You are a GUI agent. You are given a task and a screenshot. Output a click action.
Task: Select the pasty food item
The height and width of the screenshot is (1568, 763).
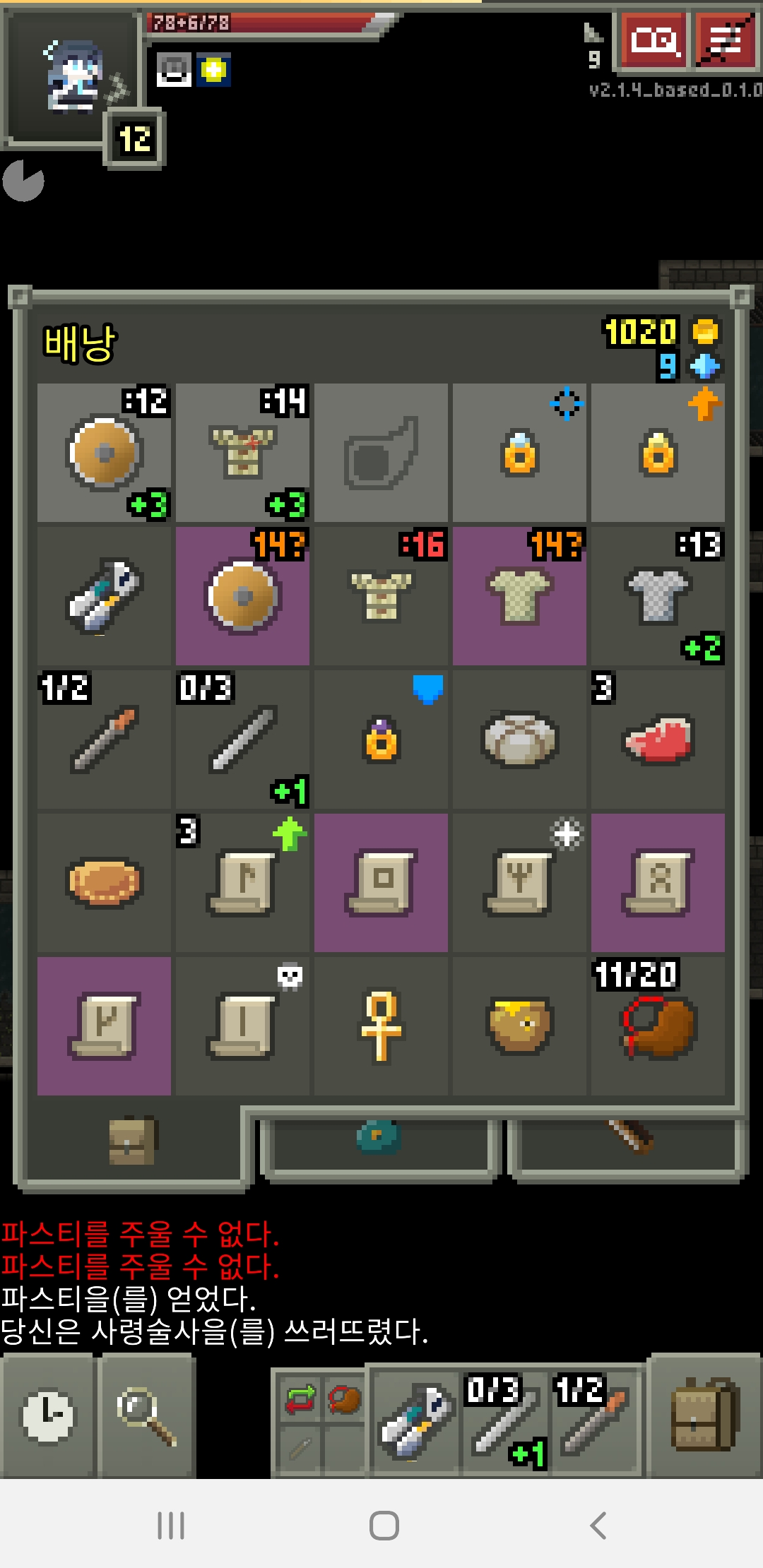(x=104, y=881)
